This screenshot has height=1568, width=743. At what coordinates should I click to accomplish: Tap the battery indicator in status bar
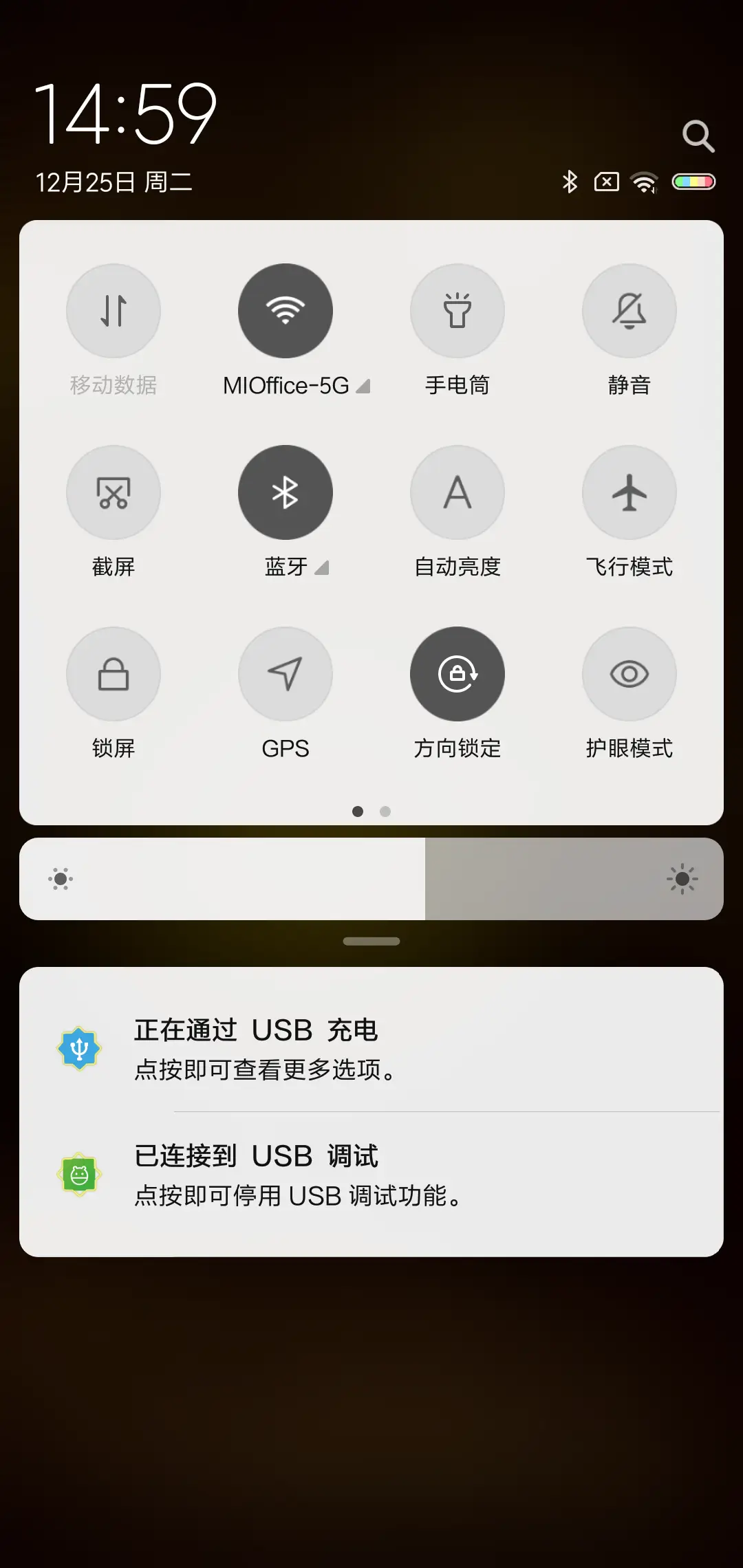(x=694, y=182)
